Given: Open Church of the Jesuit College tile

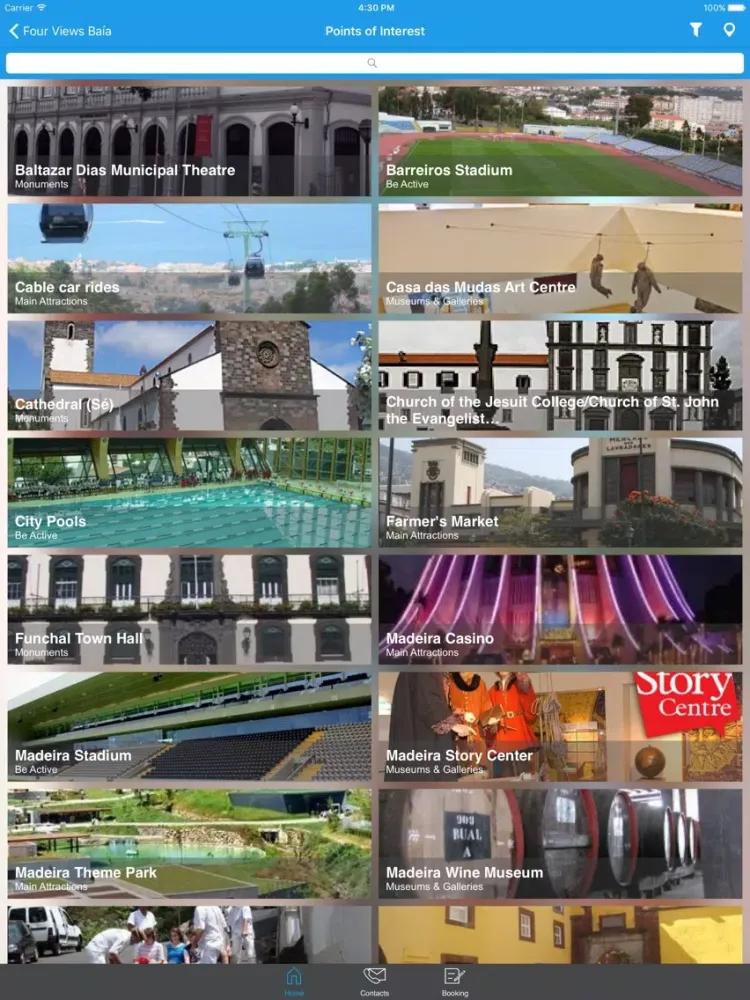Looking at the screenshot, I should (x=560, y=375).
